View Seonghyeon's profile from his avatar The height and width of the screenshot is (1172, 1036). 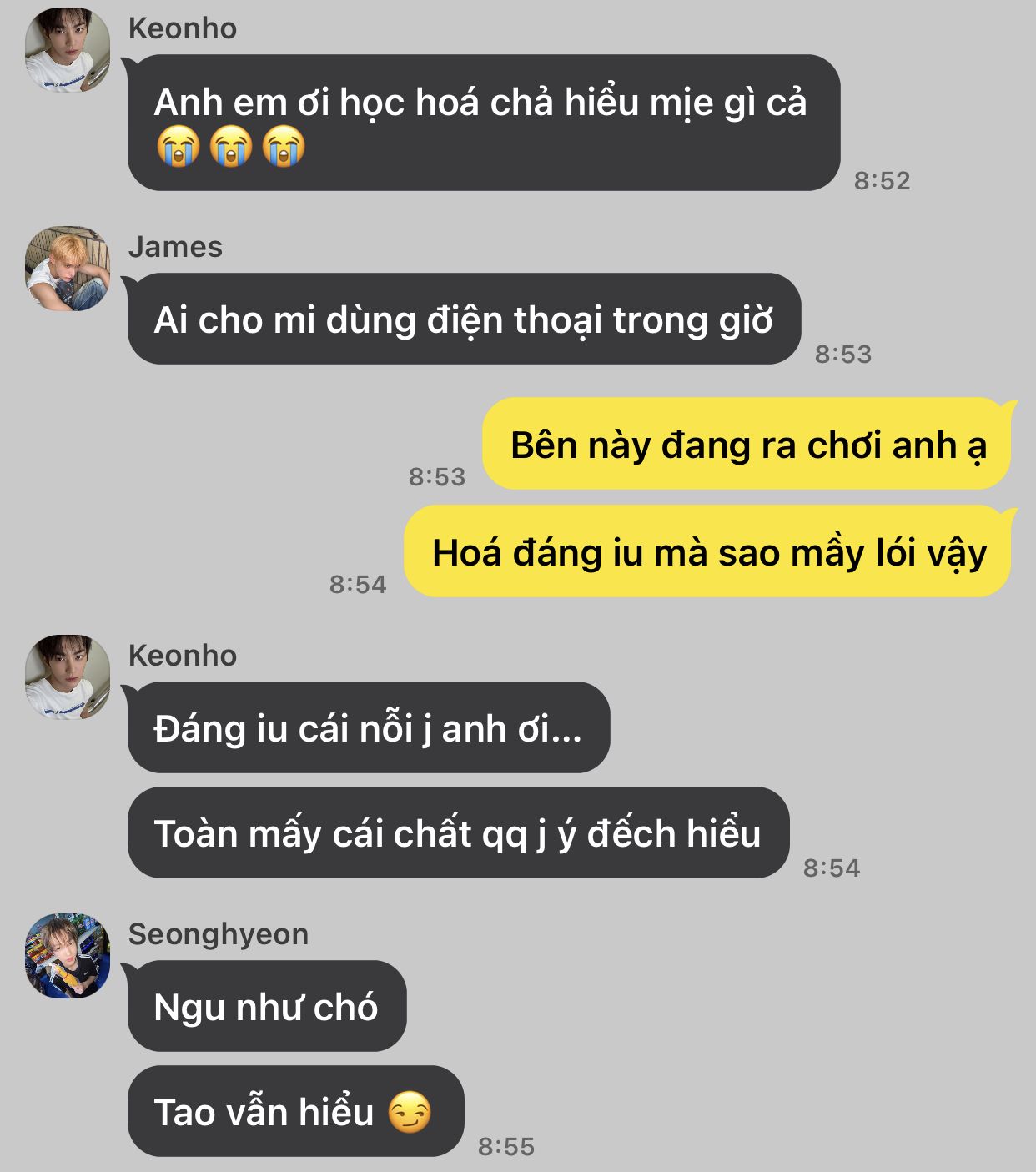pos(67,956)
